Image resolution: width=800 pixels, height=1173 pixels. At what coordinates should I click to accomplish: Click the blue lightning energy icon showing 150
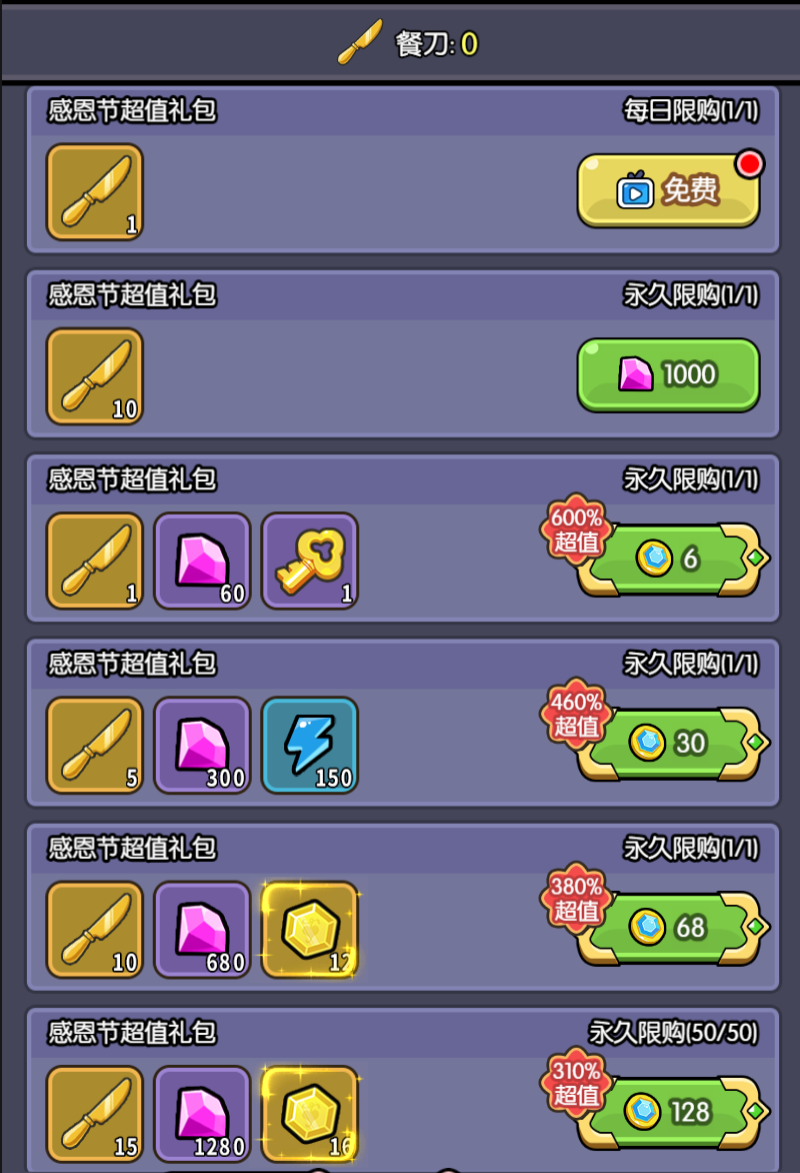[310, 745]
